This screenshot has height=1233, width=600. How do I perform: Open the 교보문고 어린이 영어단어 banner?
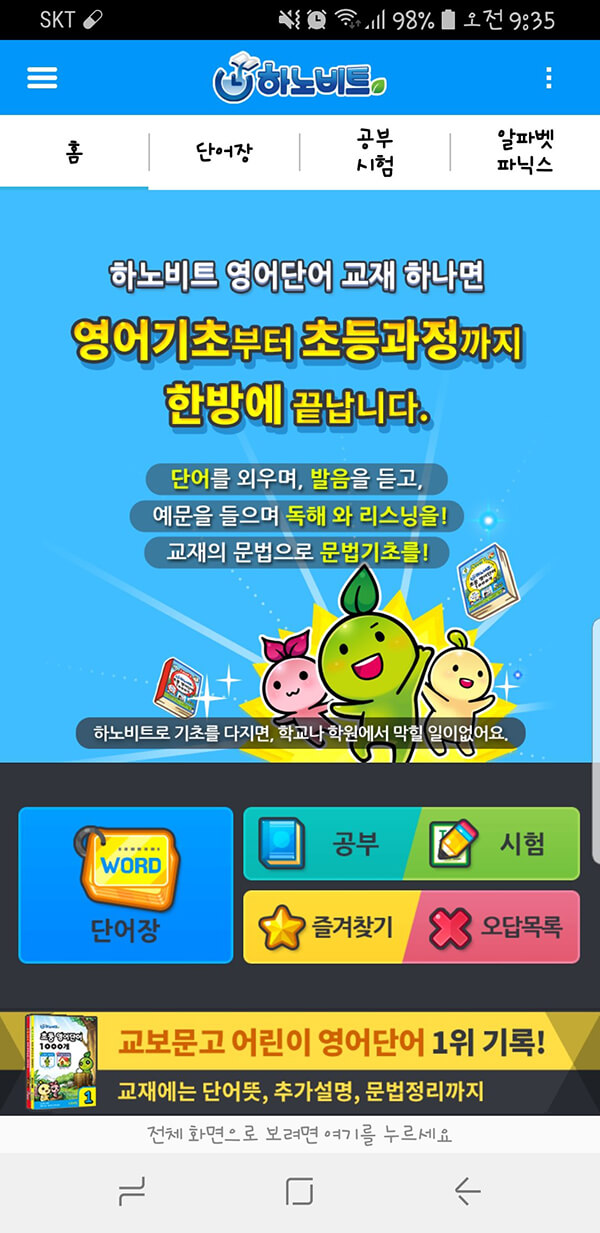tap(300, 1064)
